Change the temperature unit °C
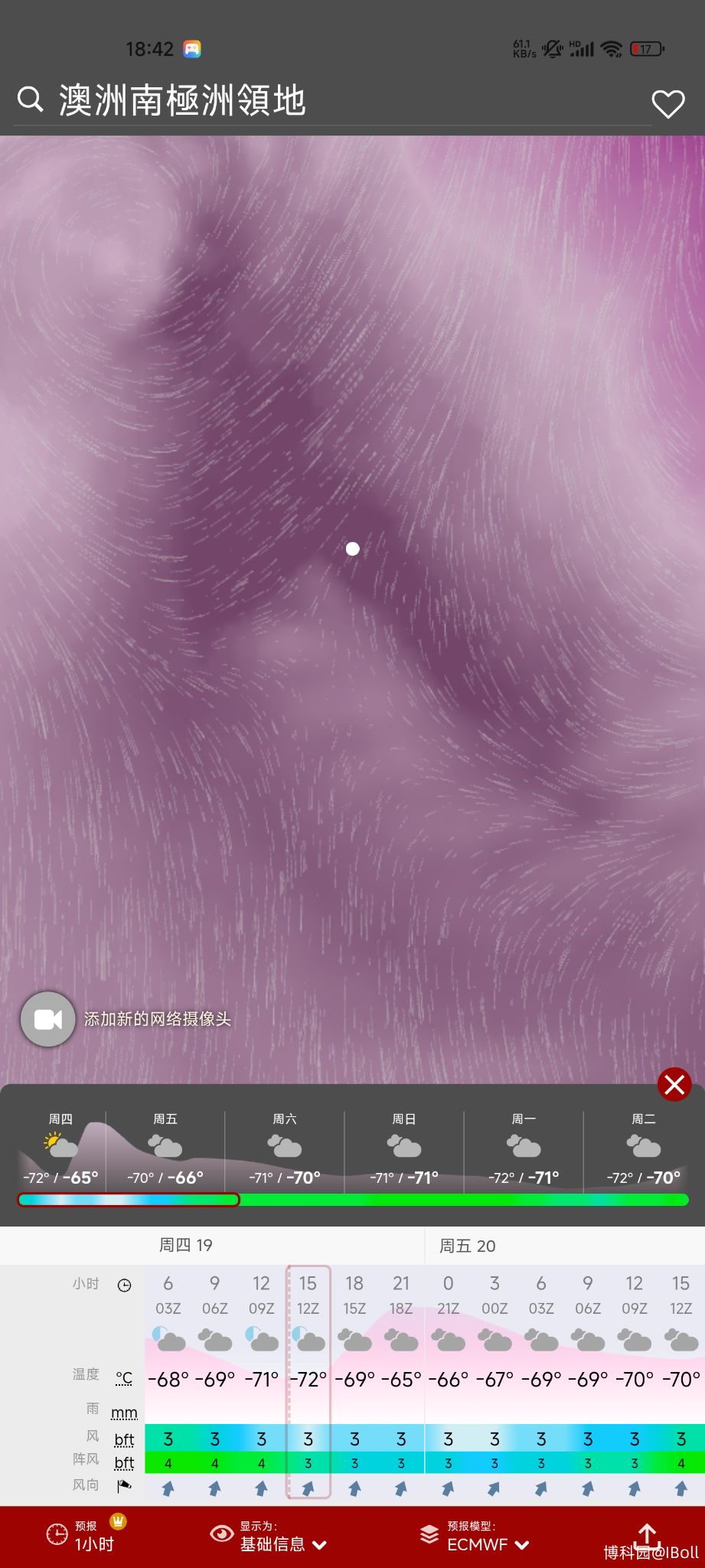Viewport: 705px width, 1568px height. [x=124, y=1379]
